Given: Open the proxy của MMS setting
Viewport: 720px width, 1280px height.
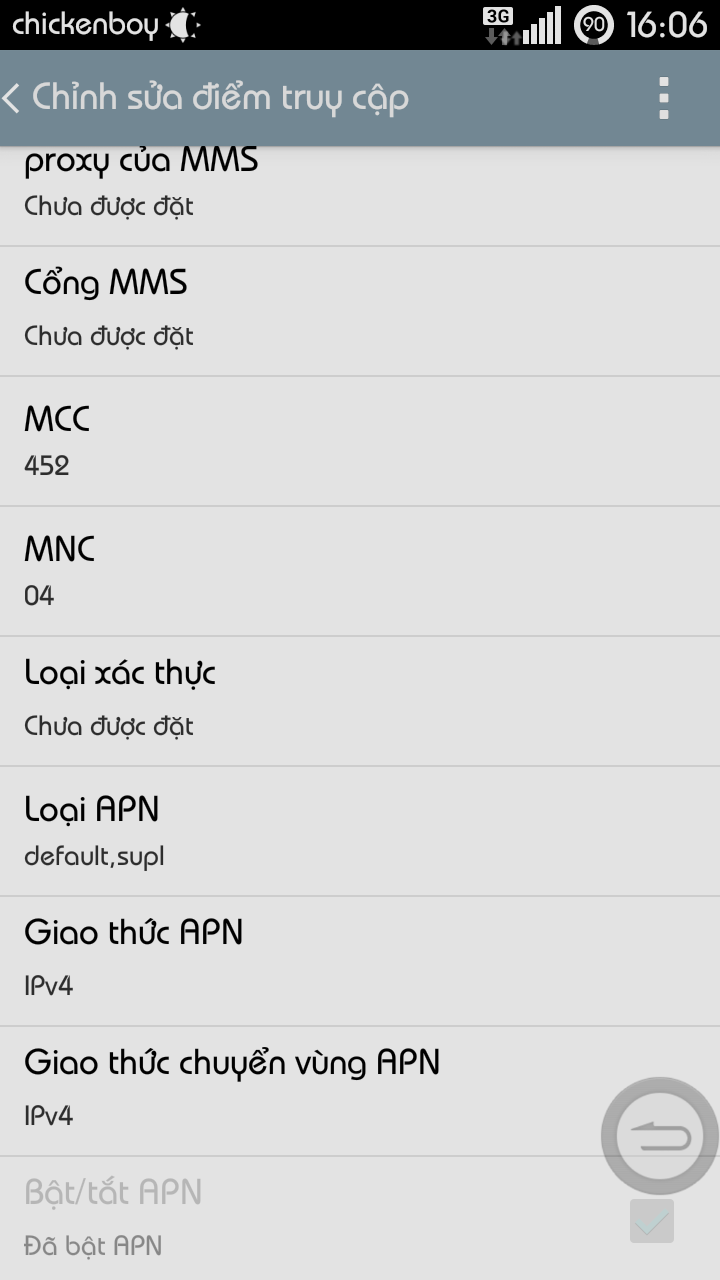Looking at the screenshot, I should point(360,196).
